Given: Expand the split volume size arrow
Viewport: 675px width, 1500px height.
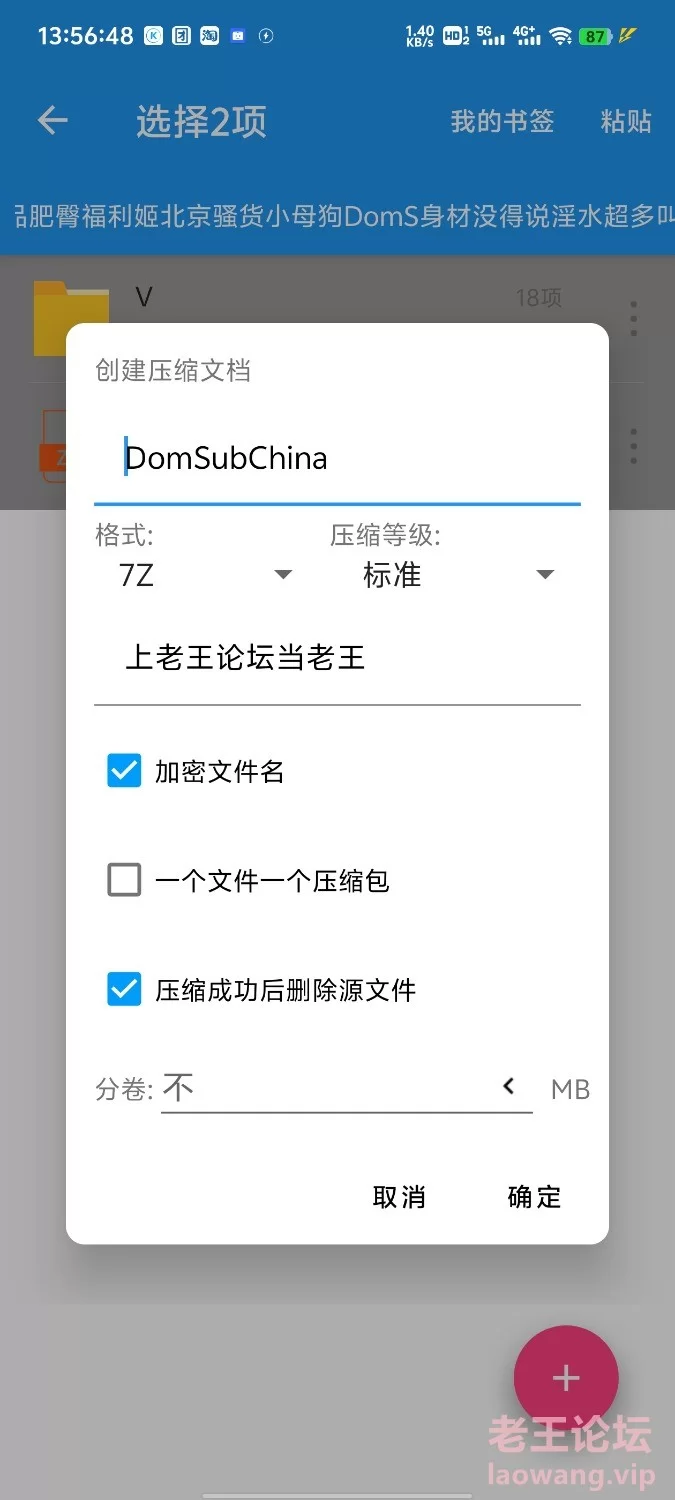Looking at the screenshot, I should 509,1086.
